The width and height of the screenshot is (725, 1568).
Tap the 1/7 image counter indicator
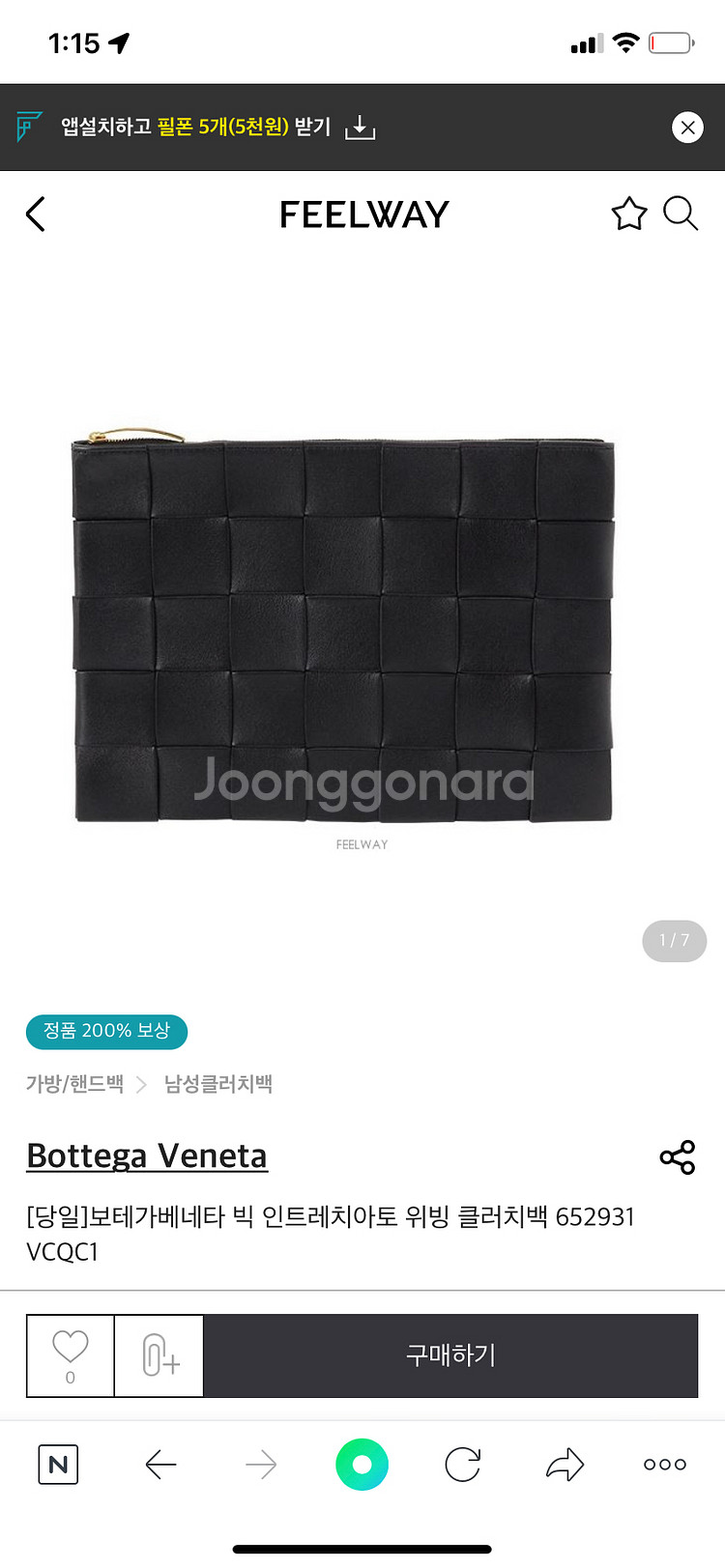674,940
